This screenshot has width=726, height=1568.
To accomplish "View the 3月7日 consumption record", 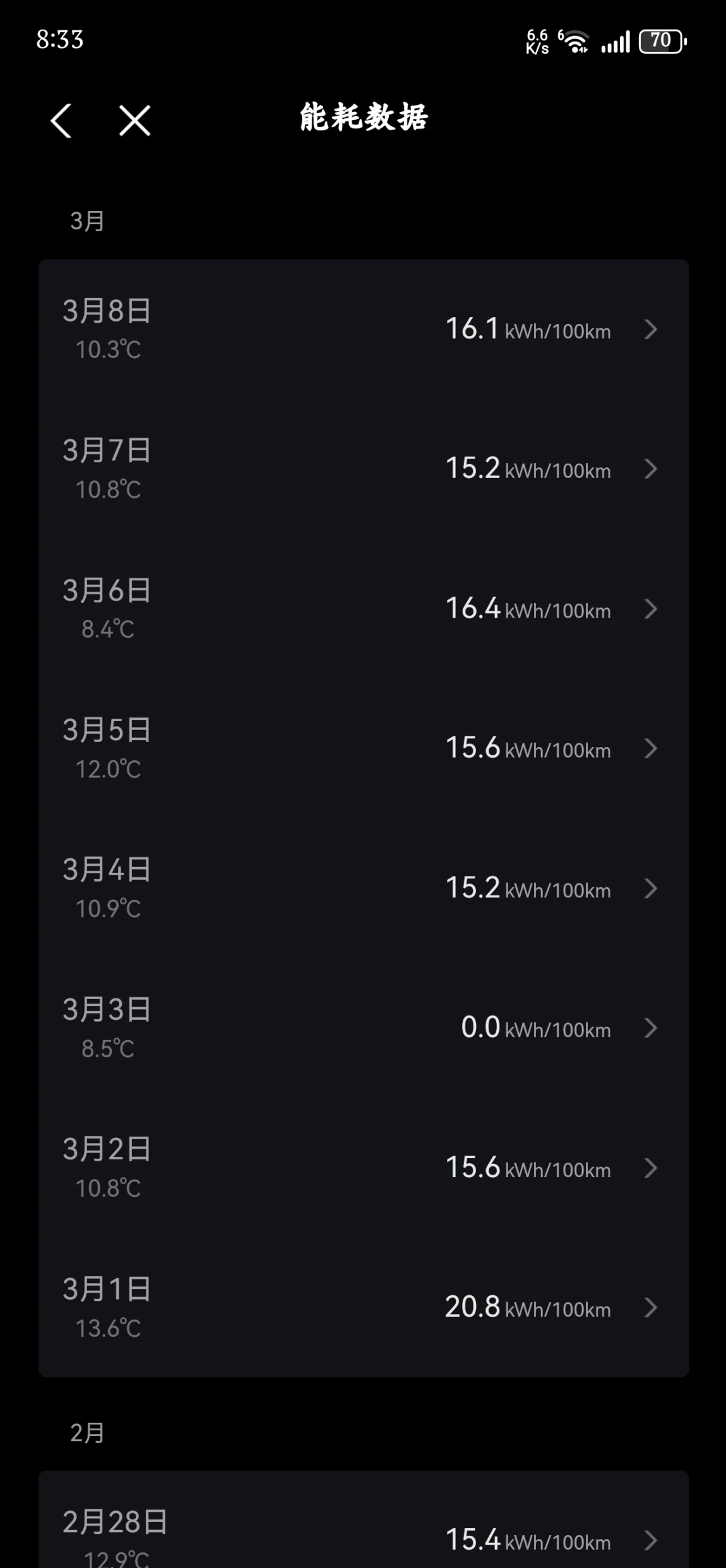I will [363, 469].
